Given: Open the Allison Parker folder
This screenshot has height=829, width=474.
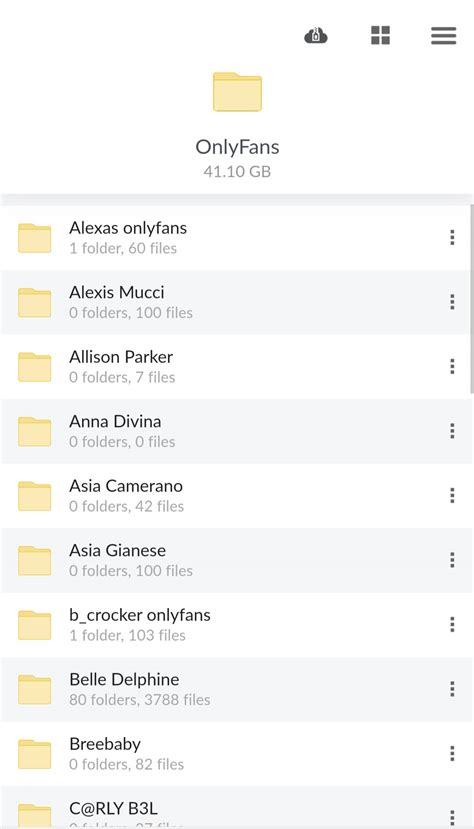Looking at the screenshot, I should point(236,367).
